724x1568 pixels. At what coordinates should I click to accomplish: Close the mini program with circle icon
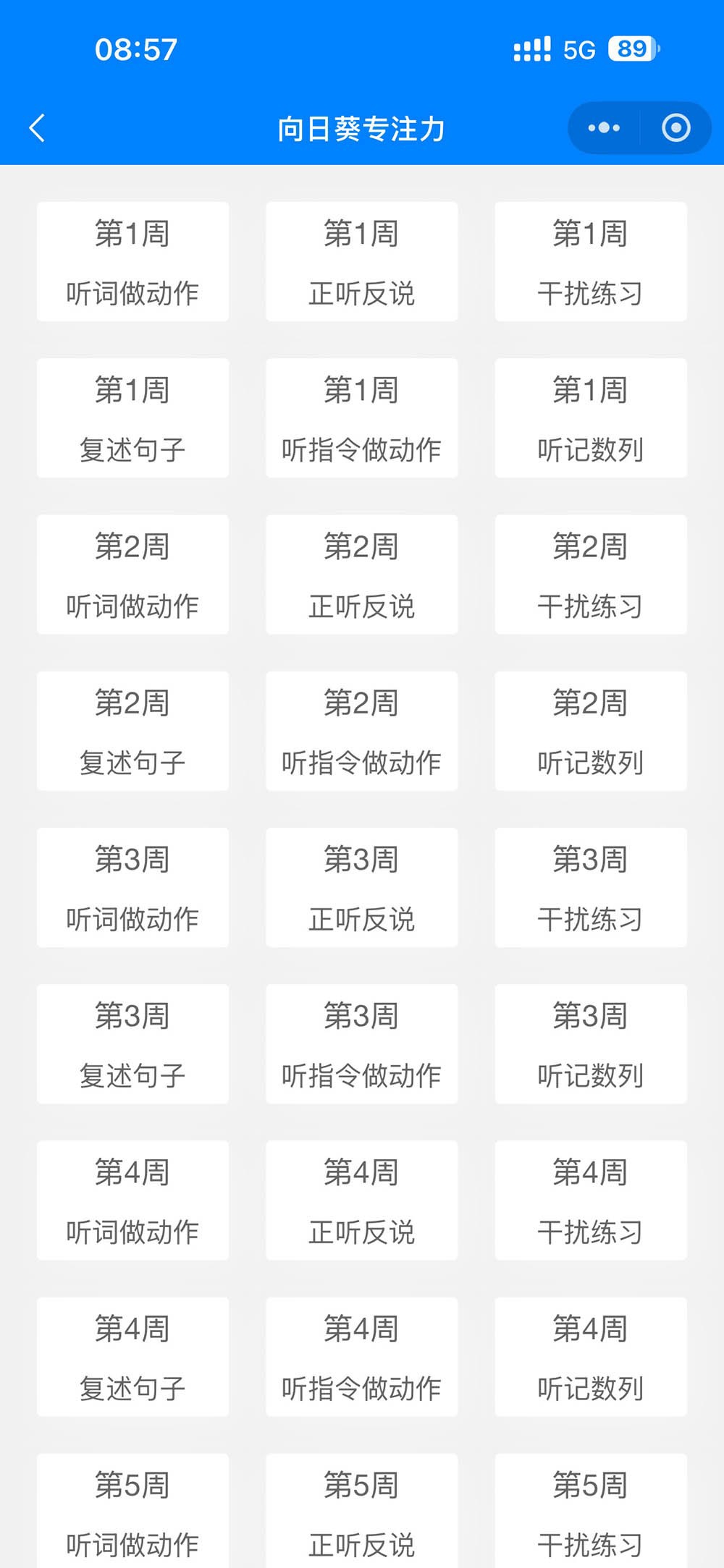coord(675,128)
